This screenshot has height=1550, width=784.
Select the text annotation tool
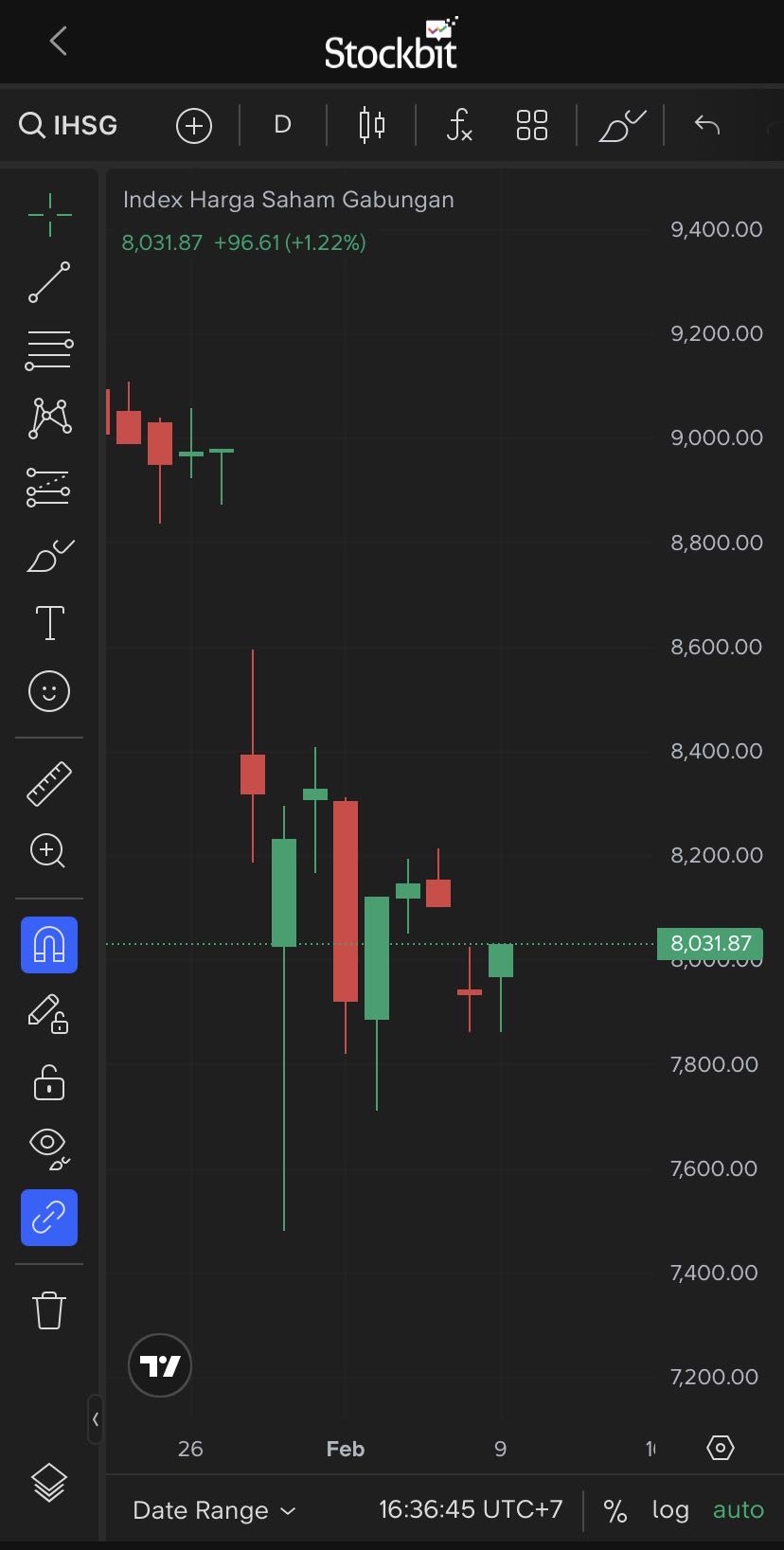(49, 623)
